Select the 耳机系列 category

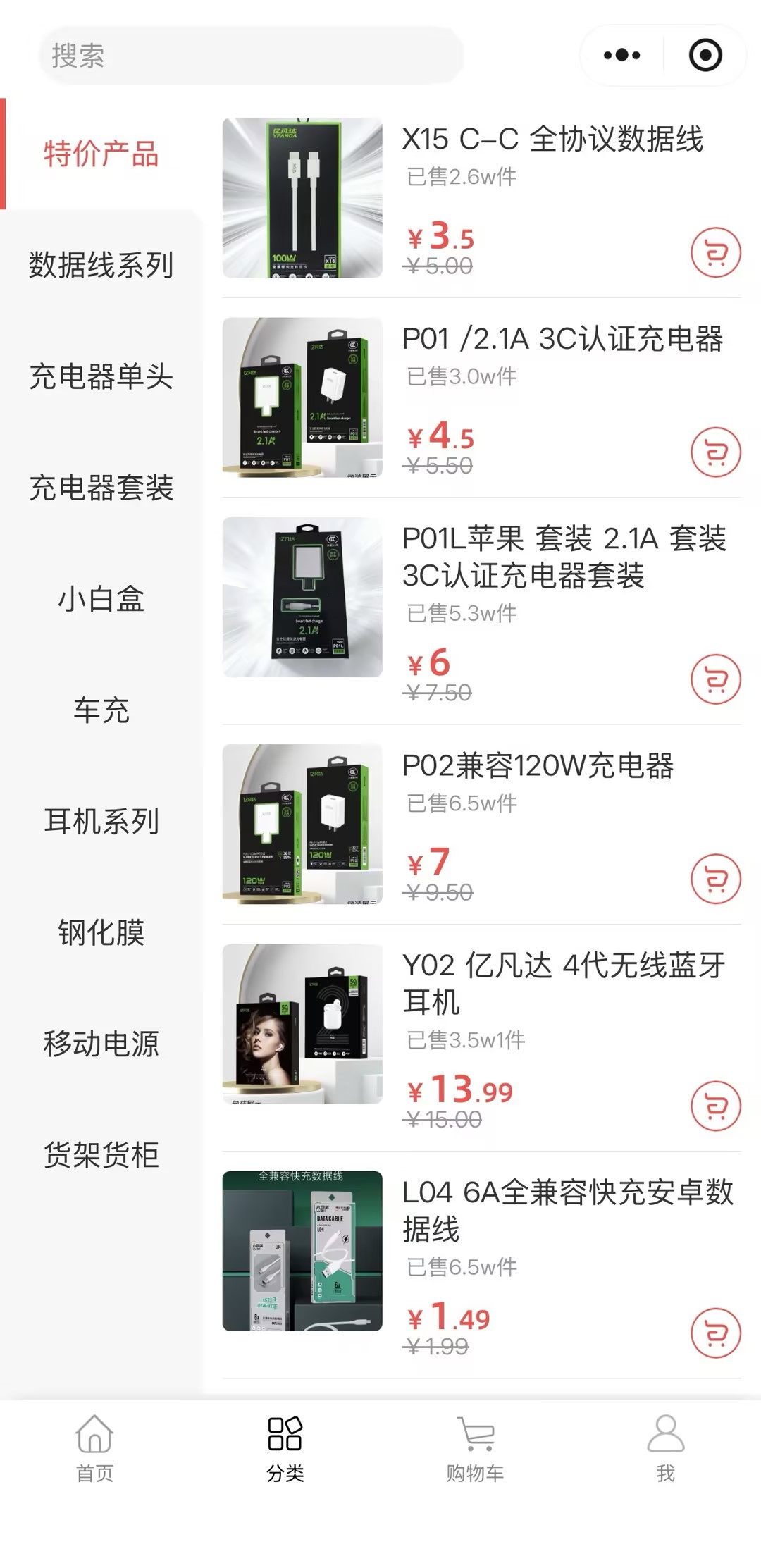[101, 822]
